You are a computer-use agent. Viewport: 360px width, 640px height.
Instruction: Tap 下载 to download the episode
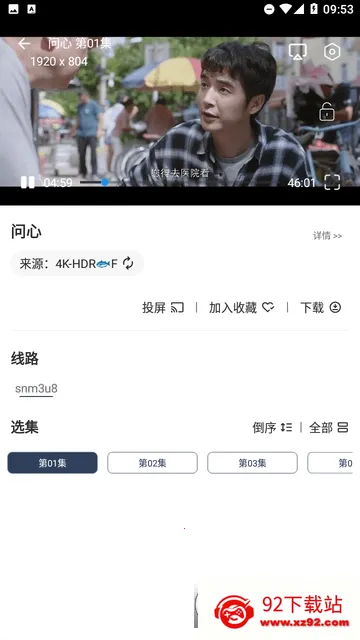[x=320, y=307]
